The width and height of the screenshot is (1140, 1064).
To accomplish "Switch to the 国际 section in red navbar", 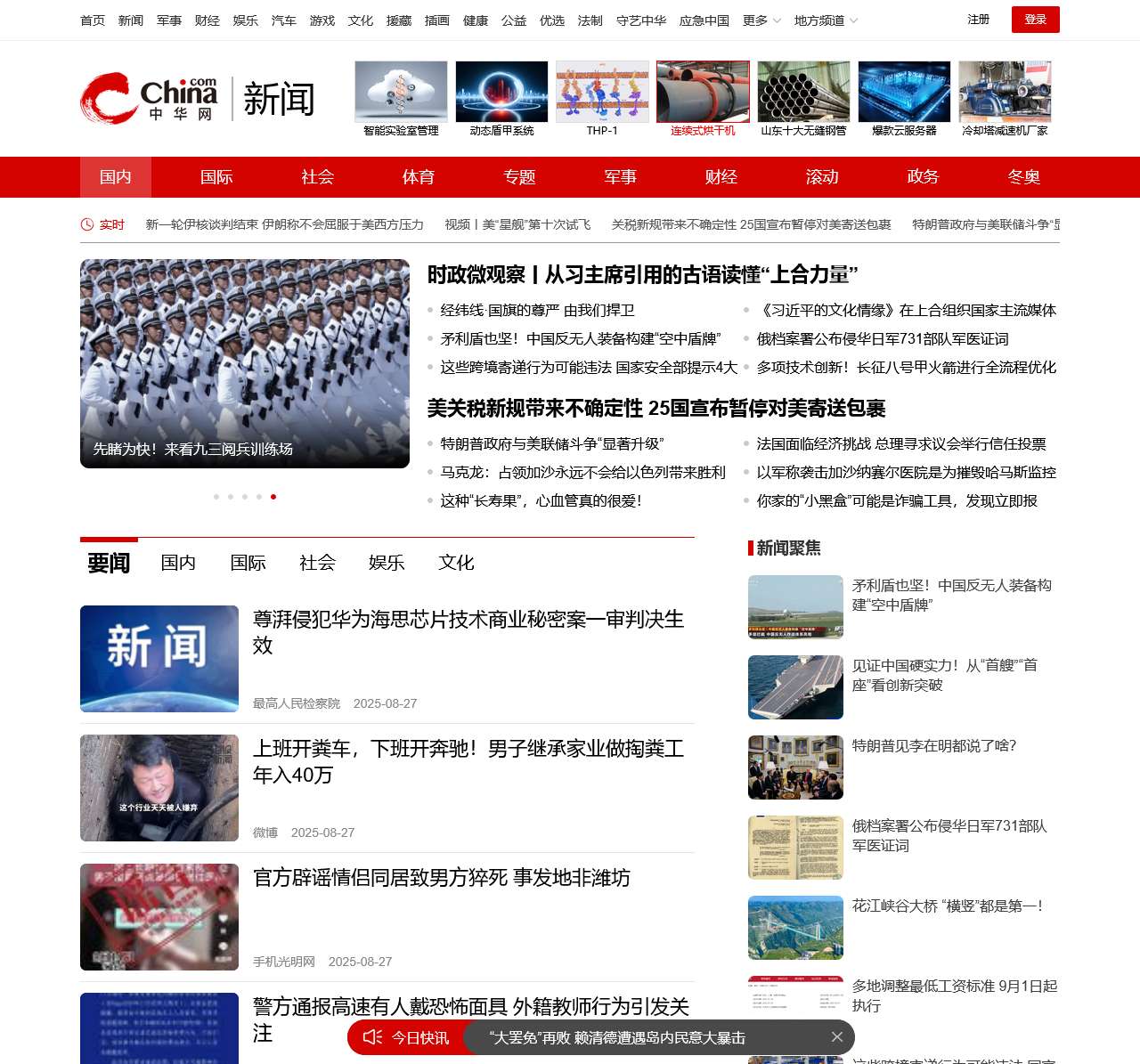I will click(x=216, y=177).
